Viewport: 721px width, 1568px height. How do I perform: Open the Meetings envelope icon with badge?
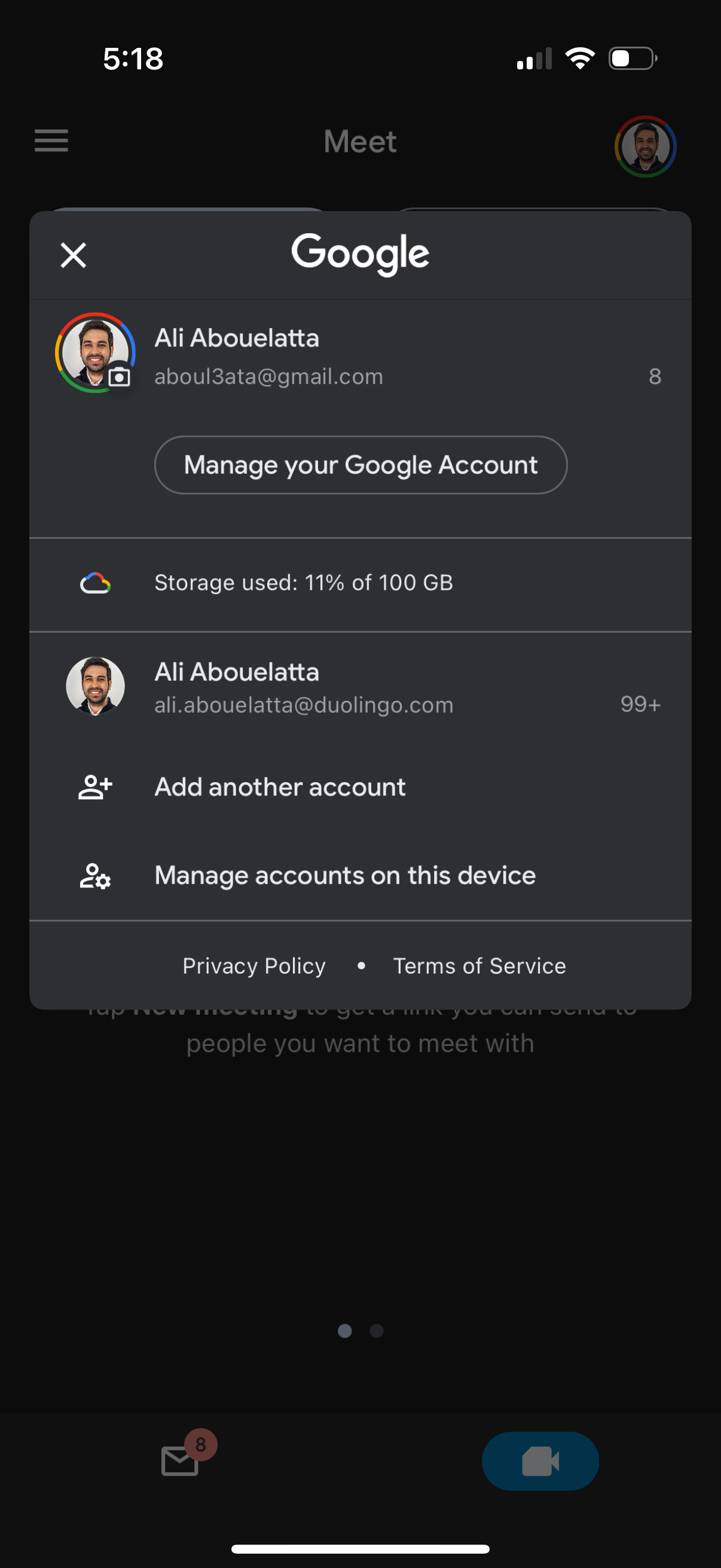[179, 1460]
